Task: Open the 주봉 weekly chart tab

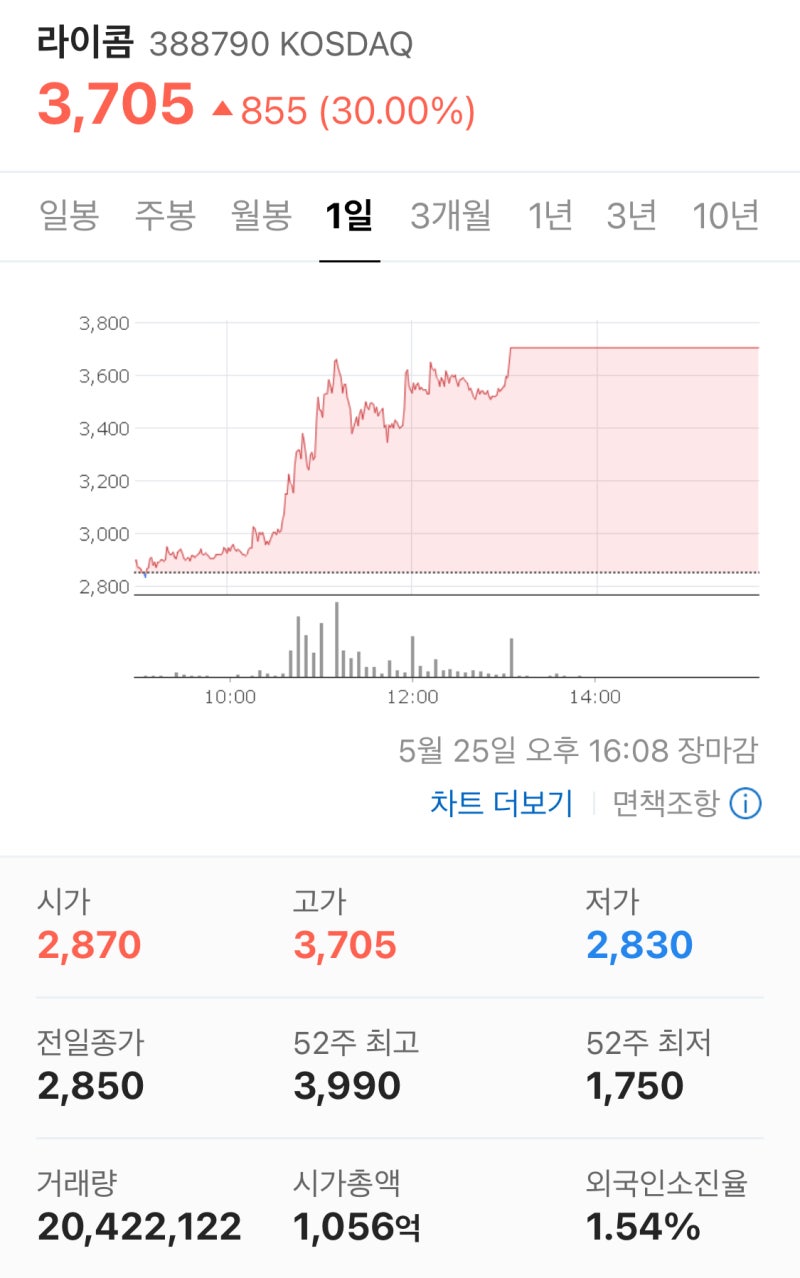Action: tap(158, 215)
